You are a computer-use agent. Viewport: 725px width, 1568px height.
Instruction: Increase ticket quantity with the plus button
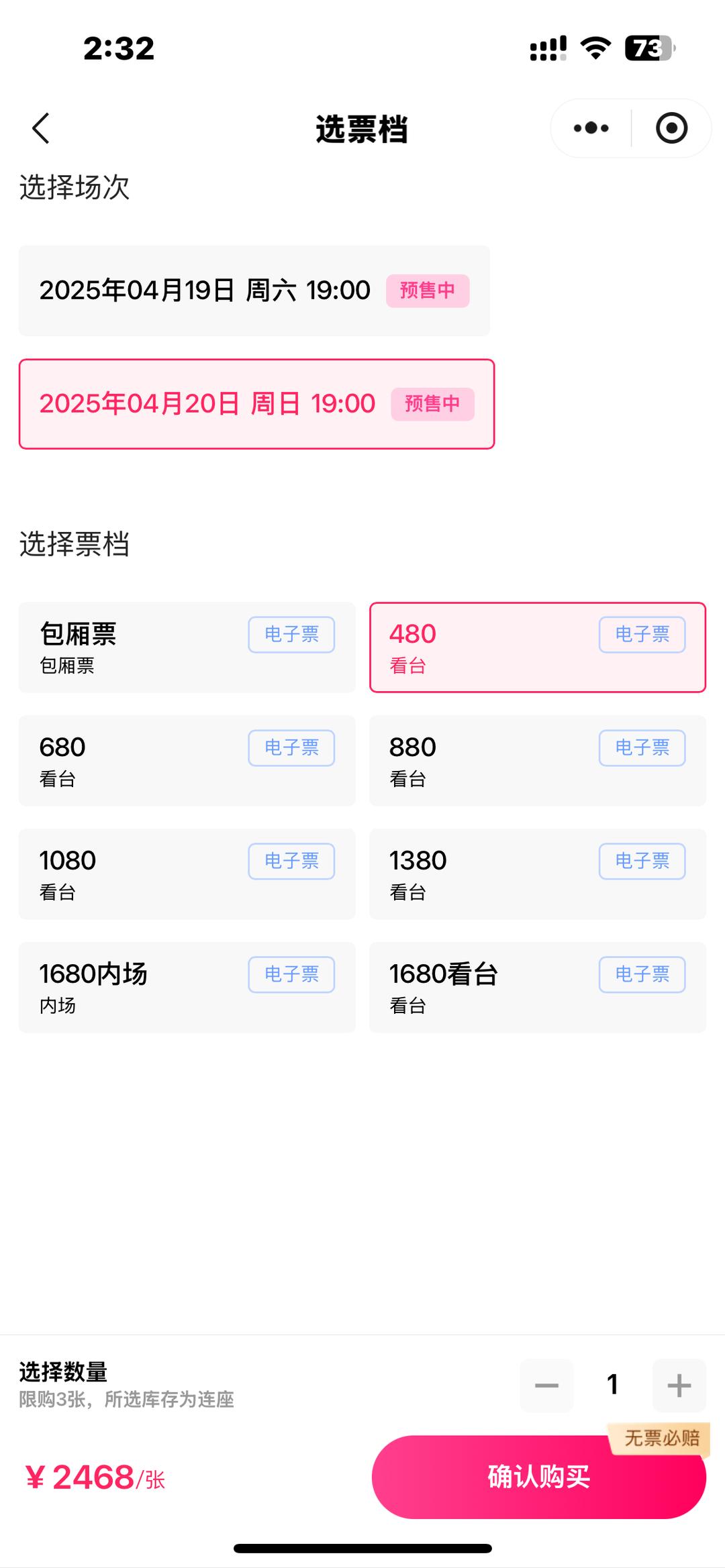679,1386
